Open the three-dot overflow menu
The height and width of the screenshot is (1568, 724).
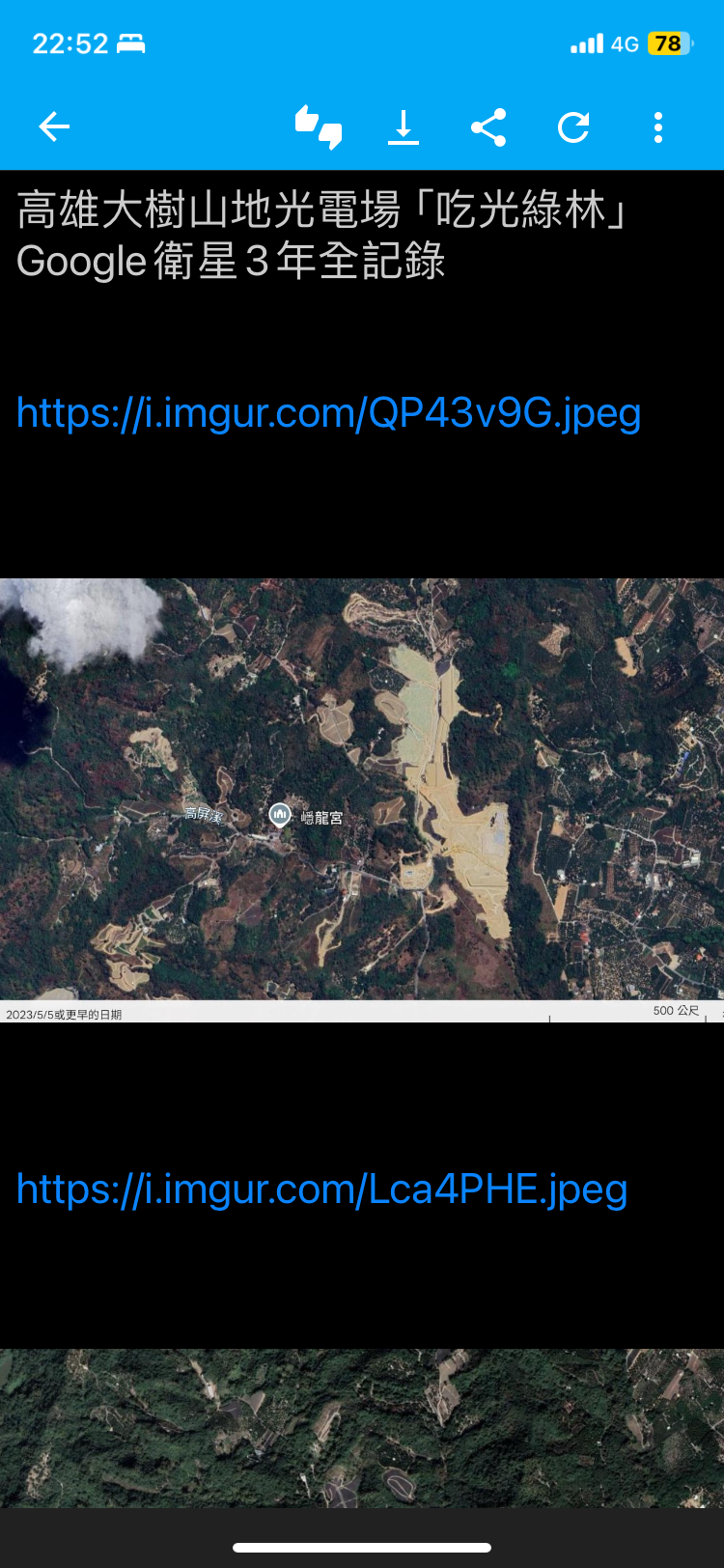click(658, 126)
